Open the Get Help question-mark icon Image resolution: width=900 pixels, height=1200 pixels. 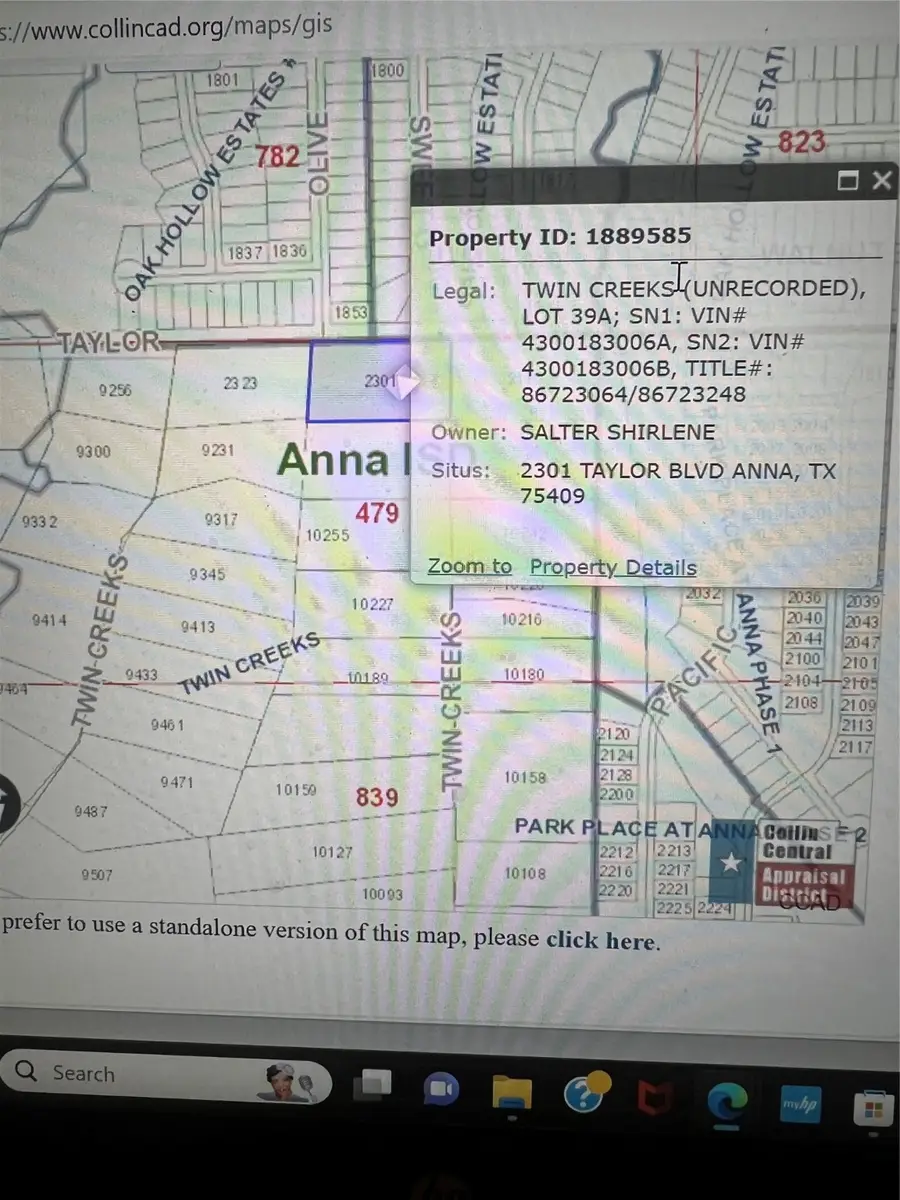click(x=585, y=1095)
